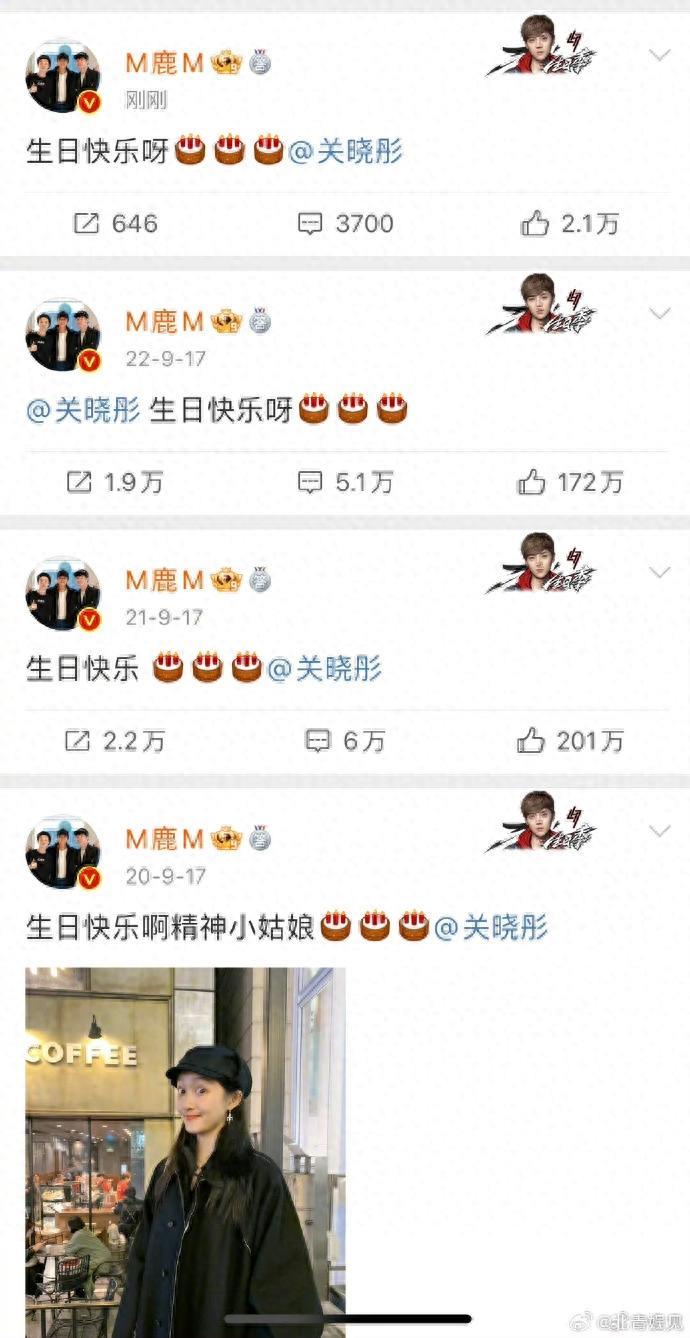690x1338 pixels.
Task: Repost the 21-9-17 birthday post
Action: (x=114, y=740)
